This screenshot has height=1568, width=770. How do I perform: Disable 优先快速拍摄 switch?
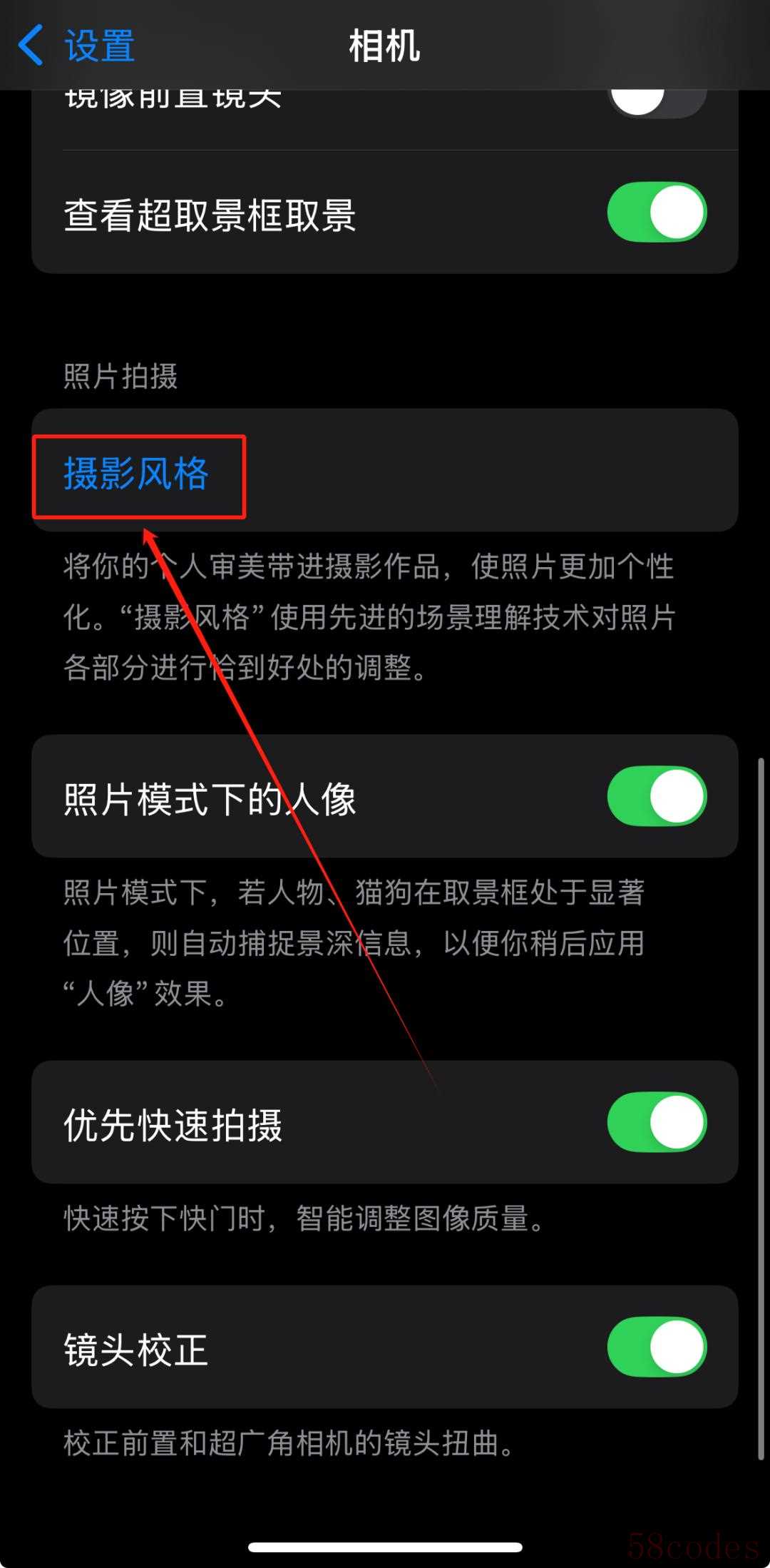656,1122
